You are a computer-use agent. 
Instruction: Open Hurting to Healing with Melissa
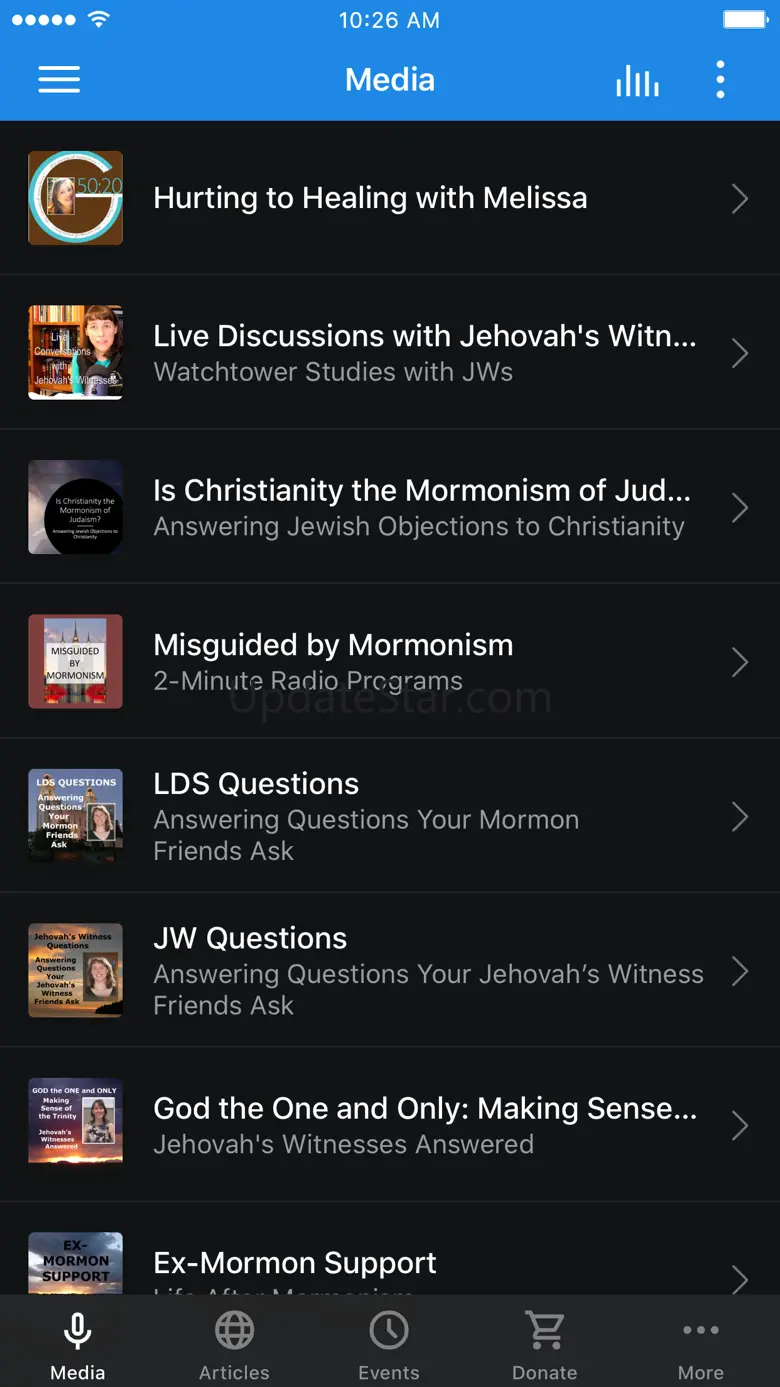tap(389, 198)
